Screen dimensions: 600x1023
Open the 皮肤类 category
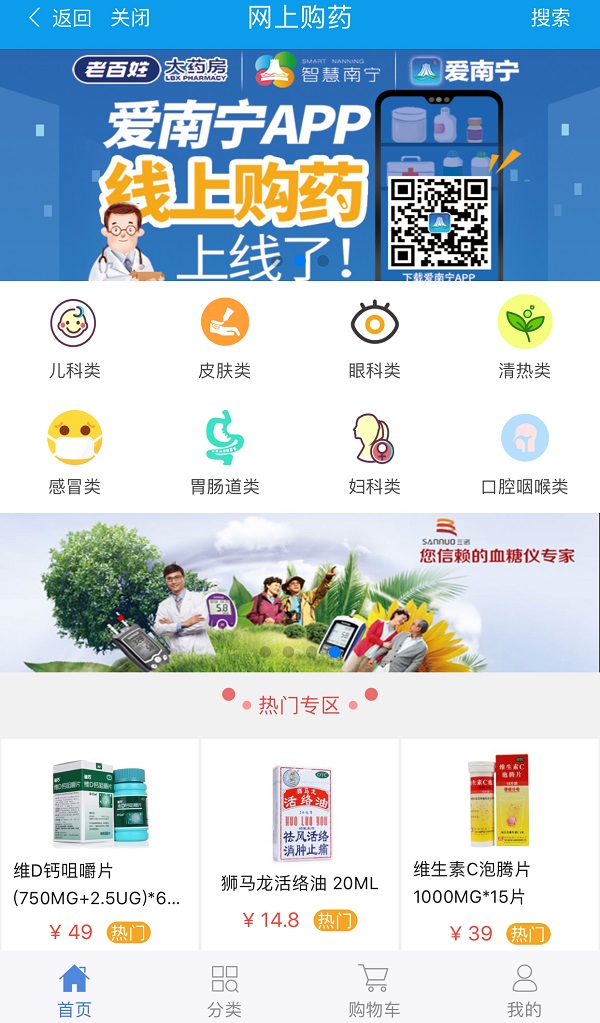click(224, 338)
